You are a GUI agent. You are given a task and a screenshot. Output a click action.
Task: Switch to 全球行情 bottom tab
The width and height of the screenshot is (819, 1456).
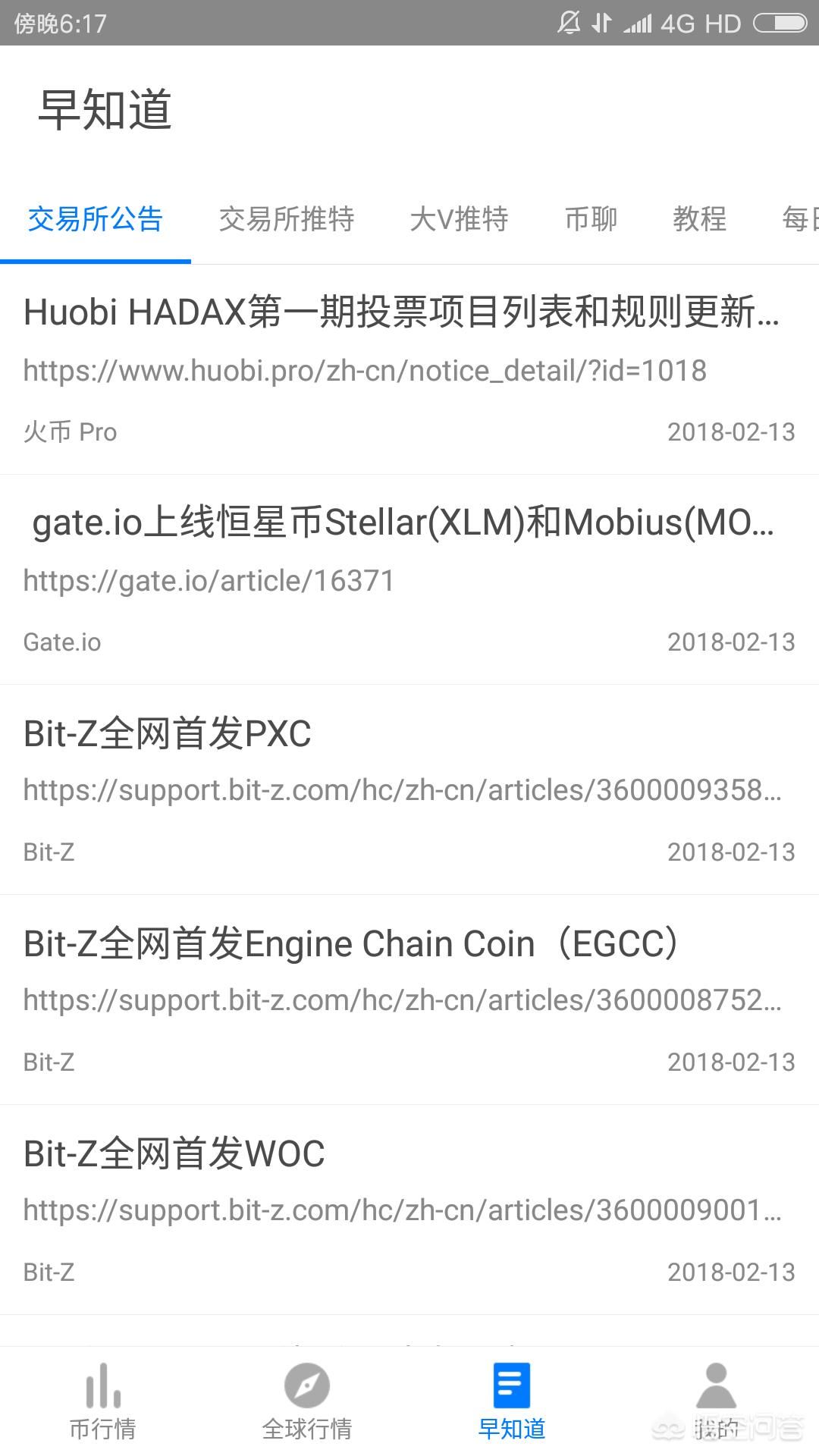(307, 1401)
